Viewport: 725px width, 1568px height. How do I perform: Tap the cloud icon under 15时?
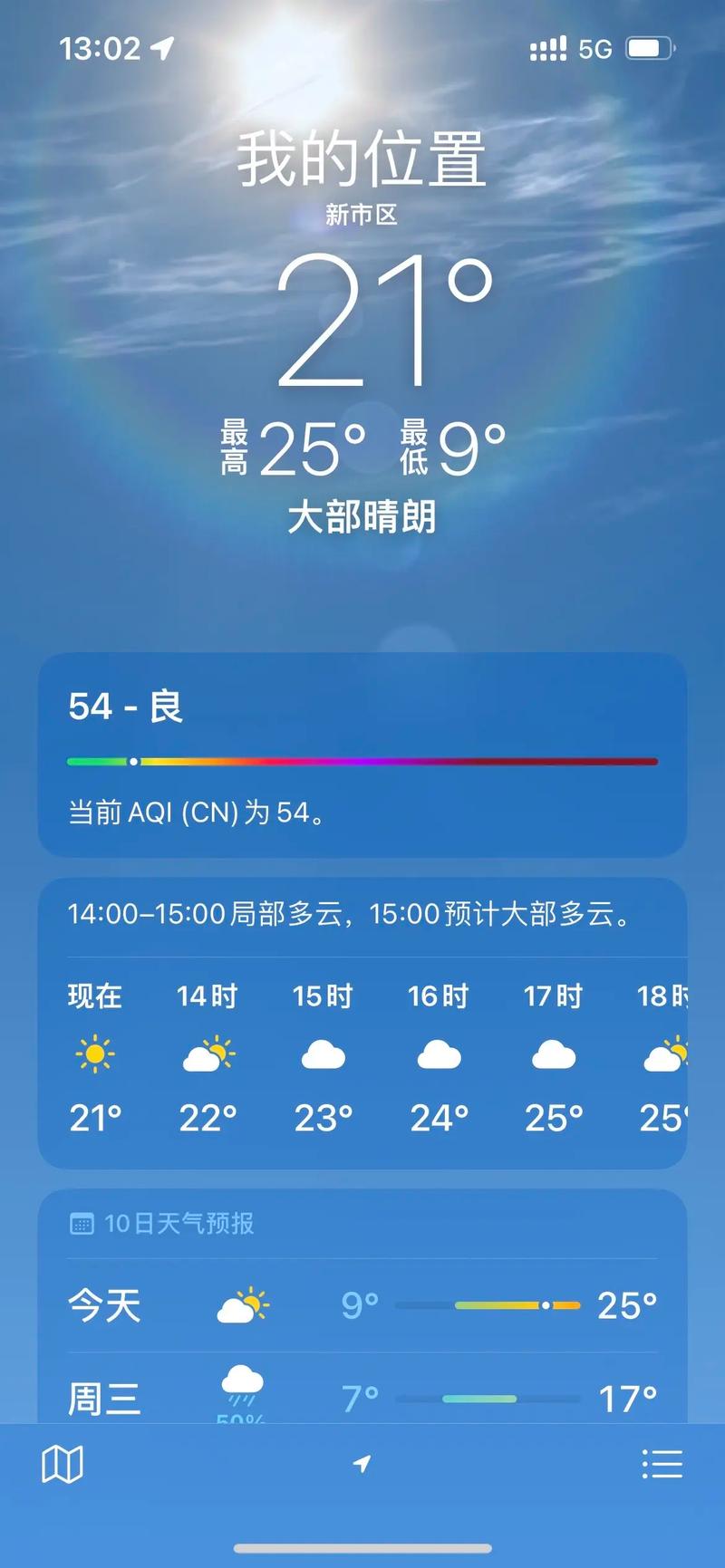click(x=324, y=1055)
